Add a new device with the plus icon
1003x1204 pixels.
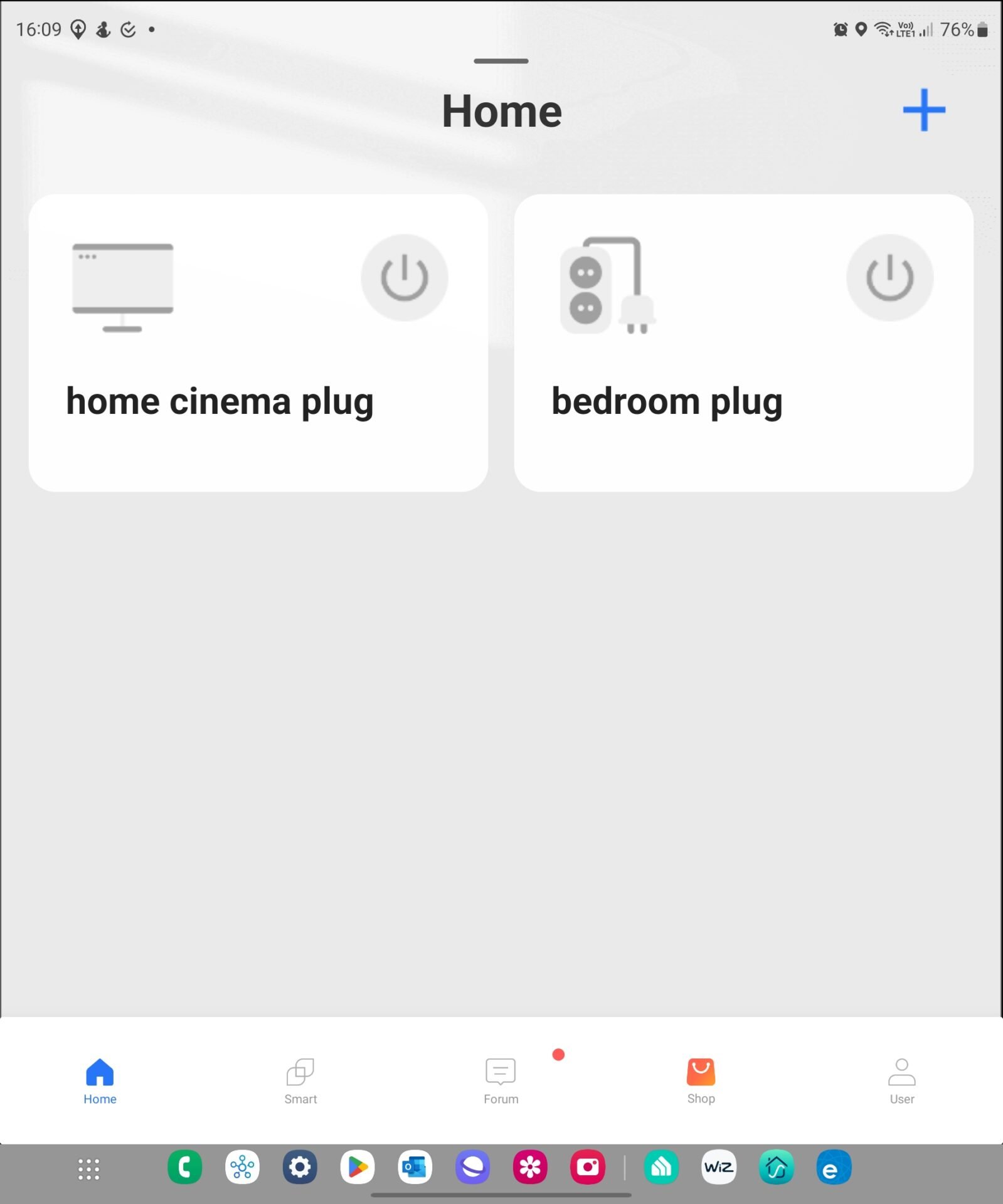coord(923,110)
